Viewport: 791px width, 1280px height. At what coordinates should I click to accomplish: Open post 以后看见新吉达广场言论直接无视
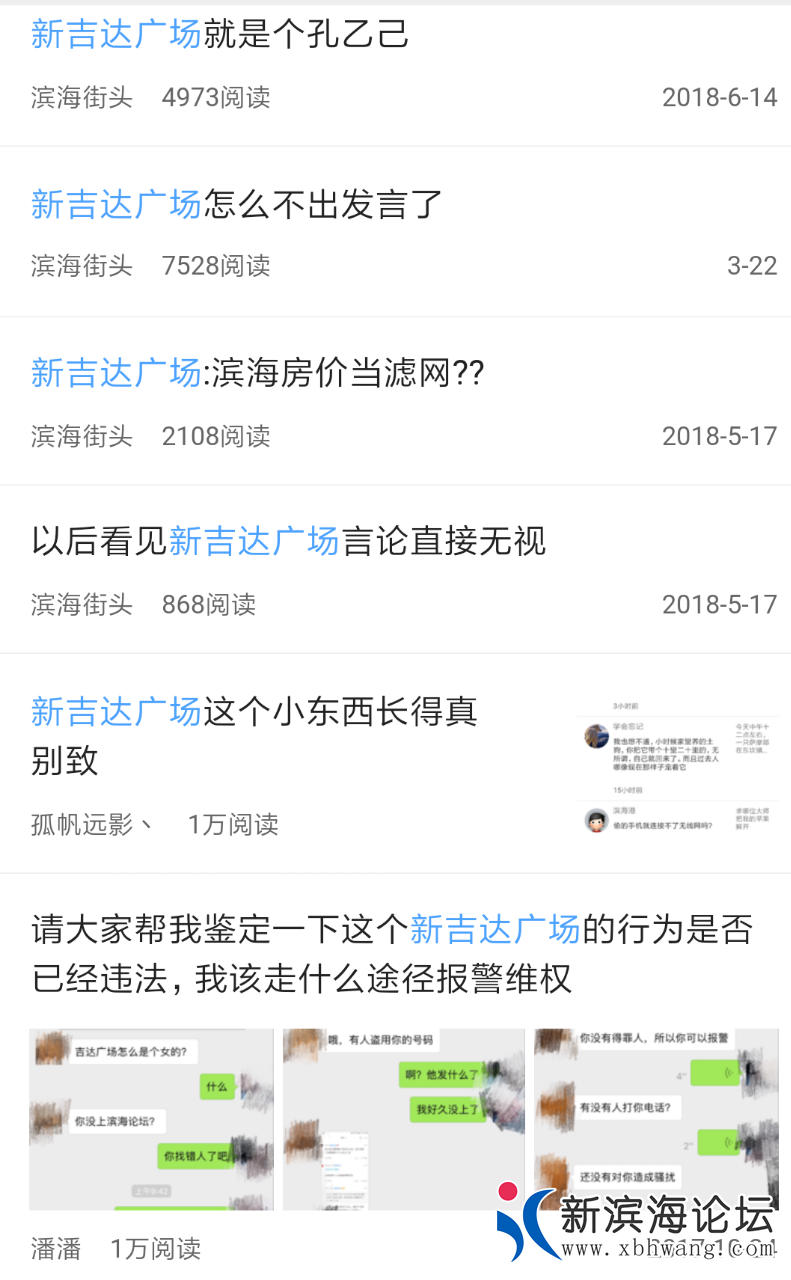(288, 542)
